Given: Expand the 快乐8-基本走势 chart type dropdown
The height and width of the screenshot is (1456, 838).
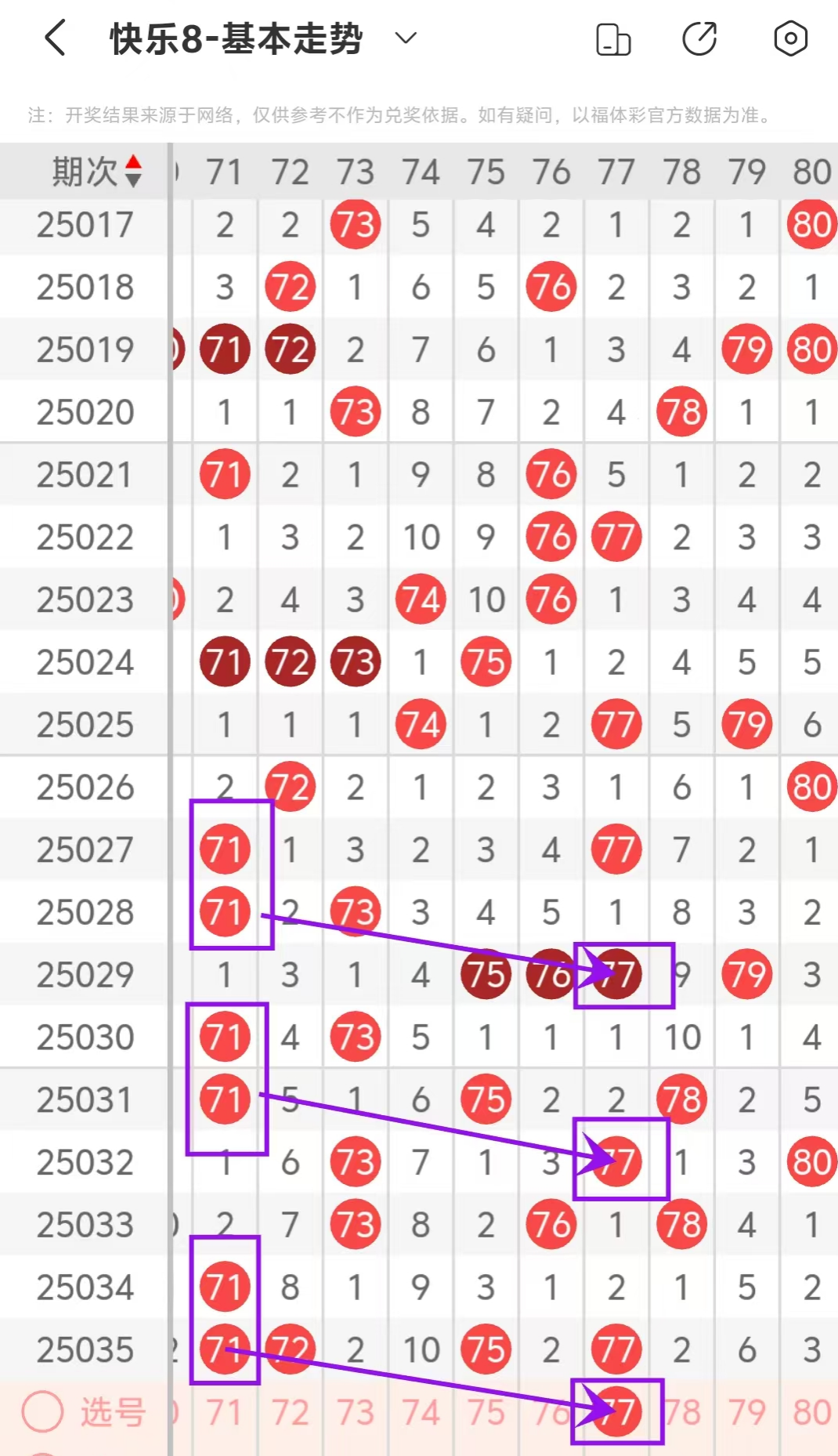Looking at the screenshot, I should pos(405,38).
